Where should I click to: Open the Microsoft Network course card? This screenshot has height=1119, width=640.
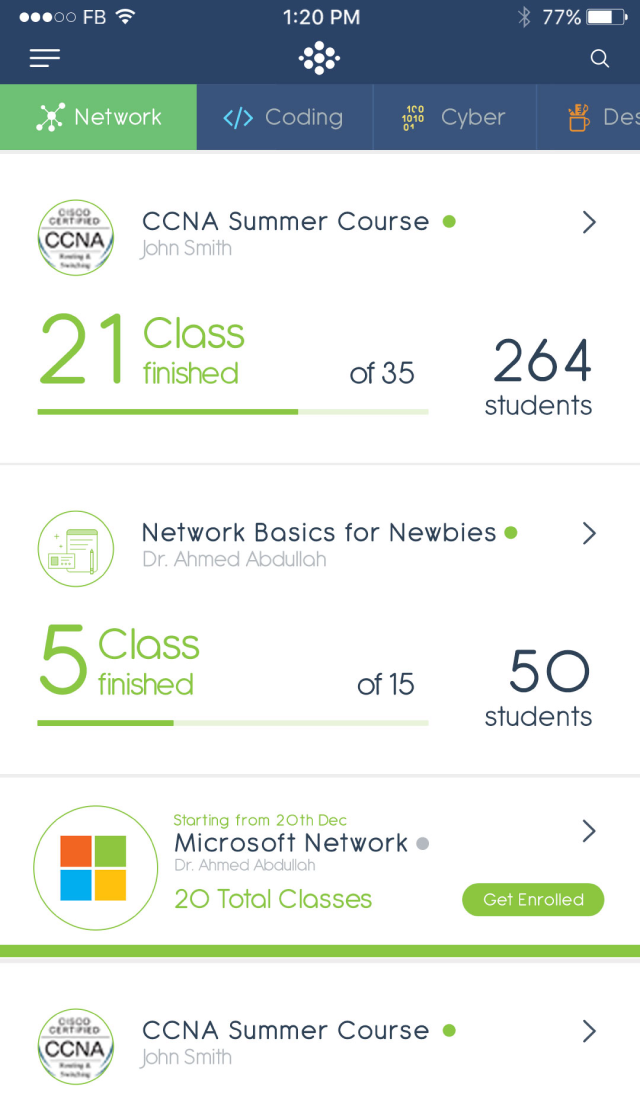coord(290,843)
